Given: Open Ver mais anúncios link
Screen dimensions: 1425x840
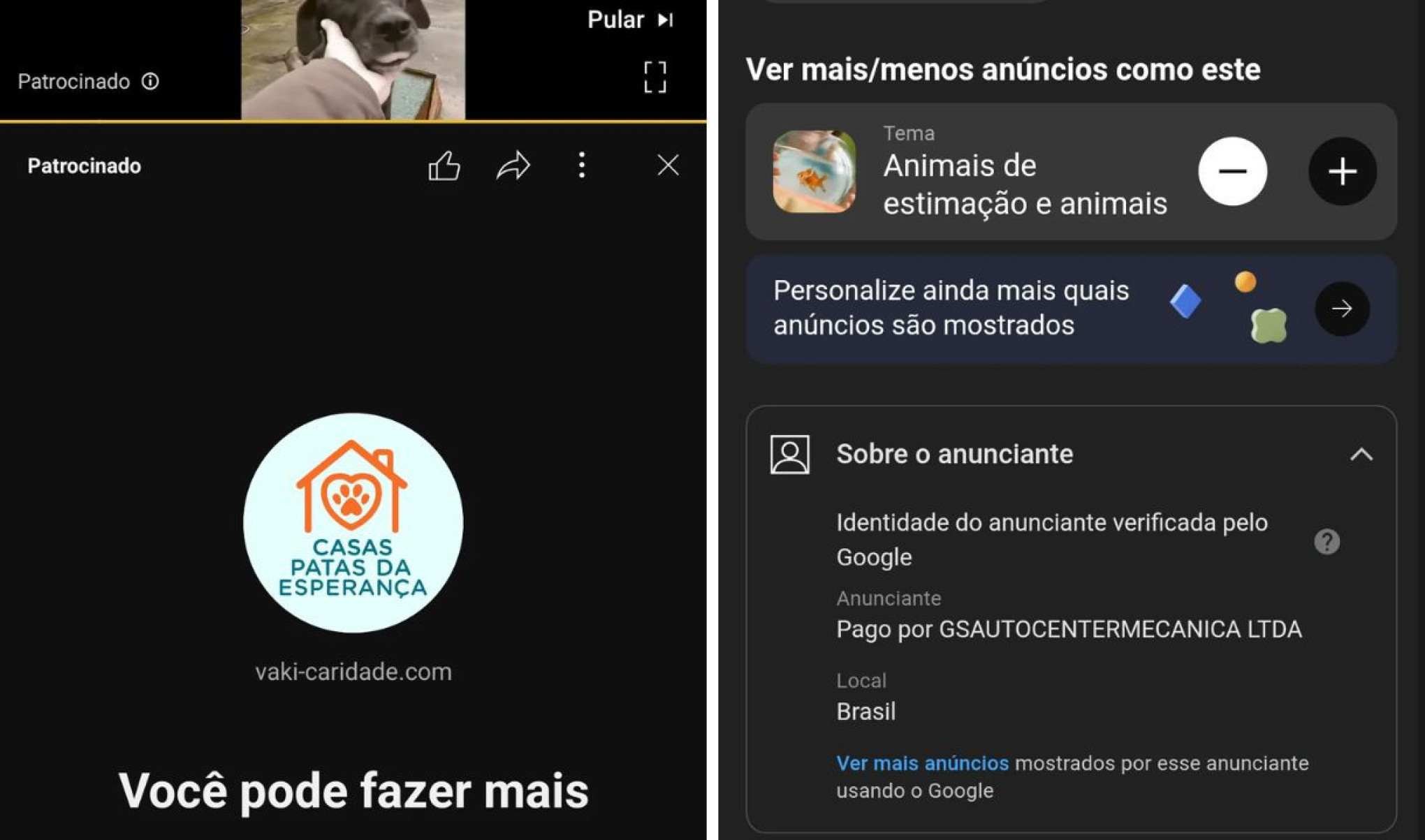Looking at the screenshot, I should tap(922, 763).
